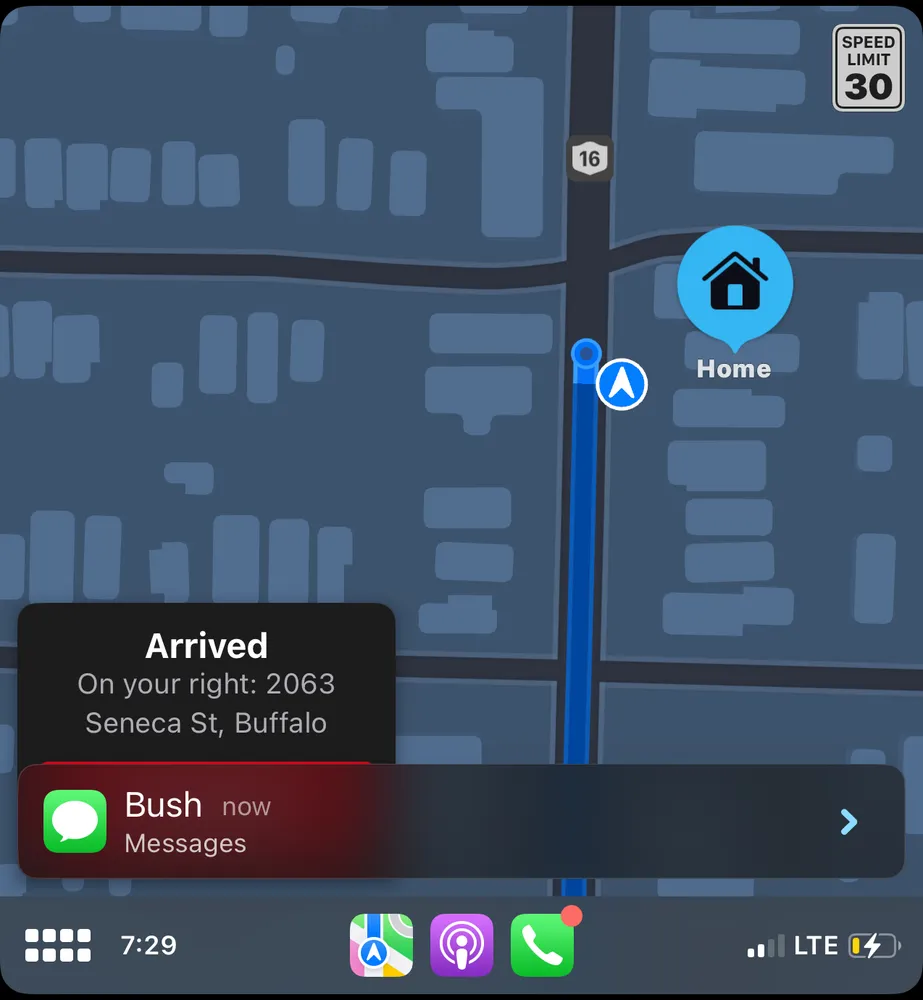
Task: Open the Bush message notification
Action: tap(460, 822)
